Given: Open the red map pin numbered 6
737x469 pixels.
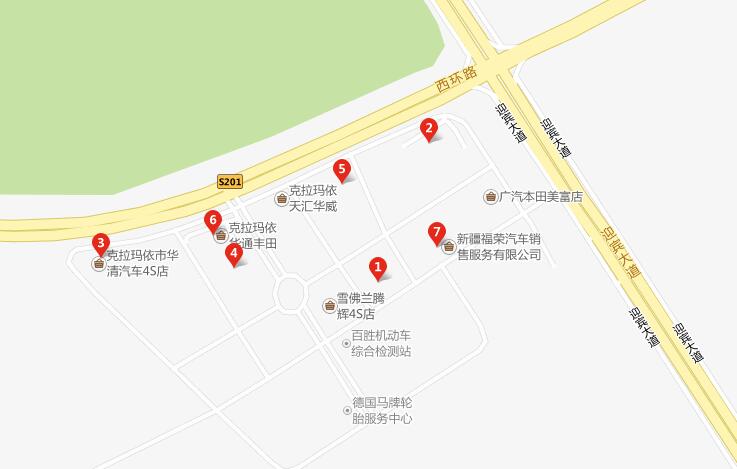Looking at the screenshot, I should (x=212, y=220).
